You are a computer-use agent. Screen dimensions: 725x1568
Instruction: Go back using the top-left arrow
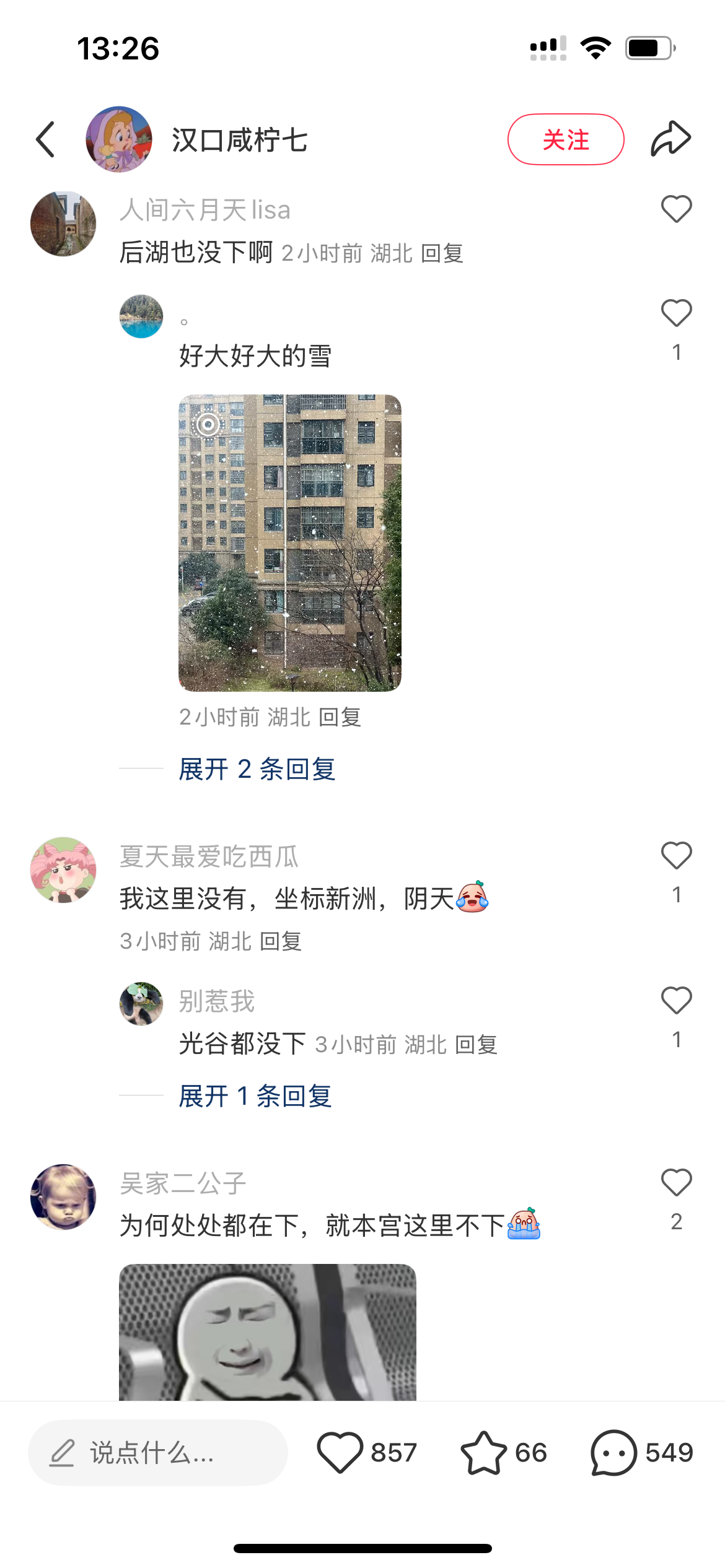(x=46, y=140)
